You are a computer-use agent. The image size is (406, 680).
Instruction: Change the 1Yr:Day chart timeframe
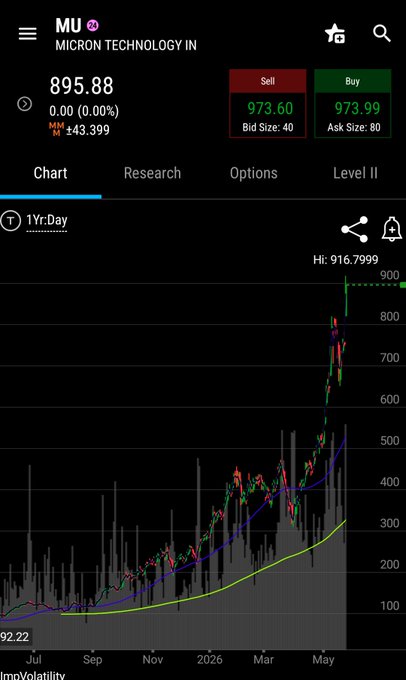pyautogui.click(x=46, y=220)
